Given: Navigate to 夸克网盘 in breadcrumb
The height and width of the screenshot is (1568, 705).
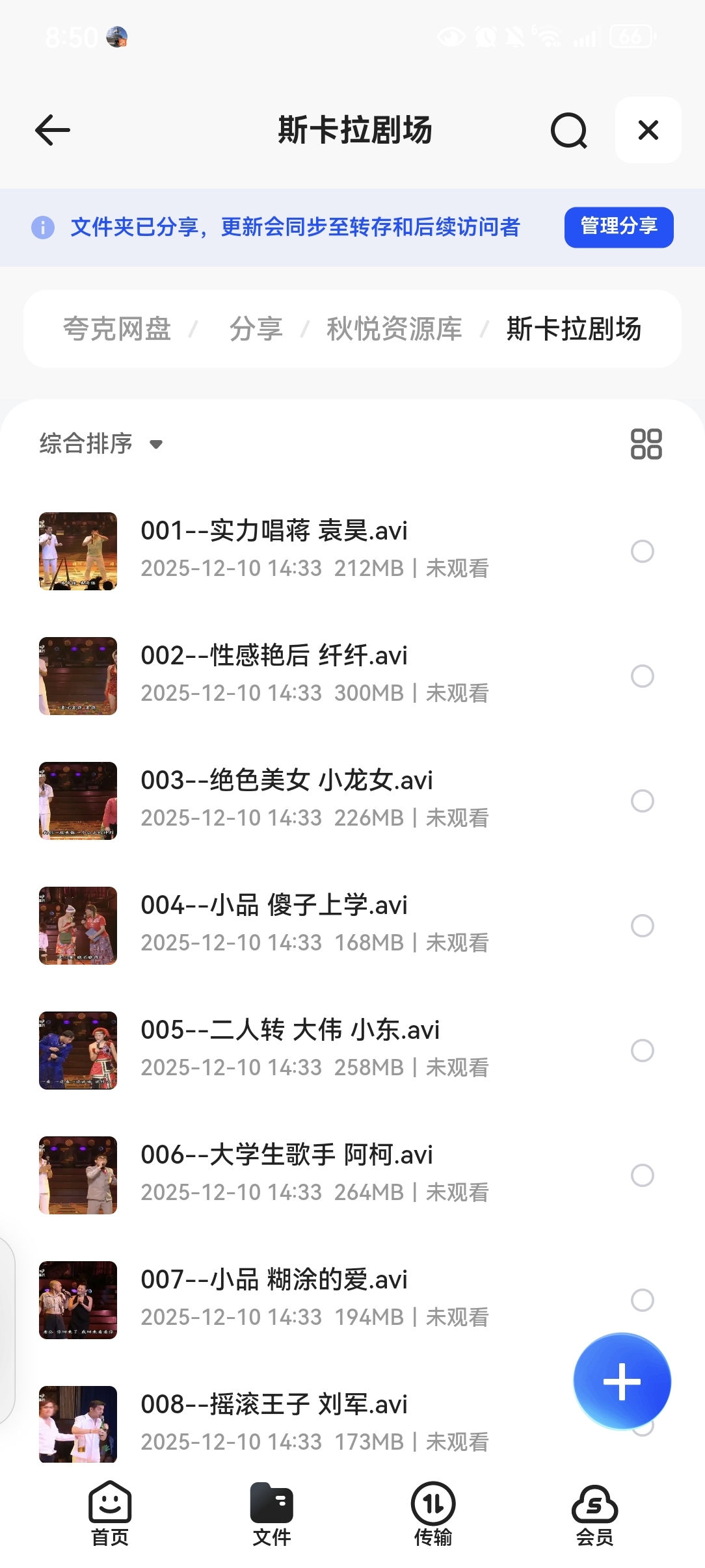Looking at the screenshot, I should tap(117, 329).
